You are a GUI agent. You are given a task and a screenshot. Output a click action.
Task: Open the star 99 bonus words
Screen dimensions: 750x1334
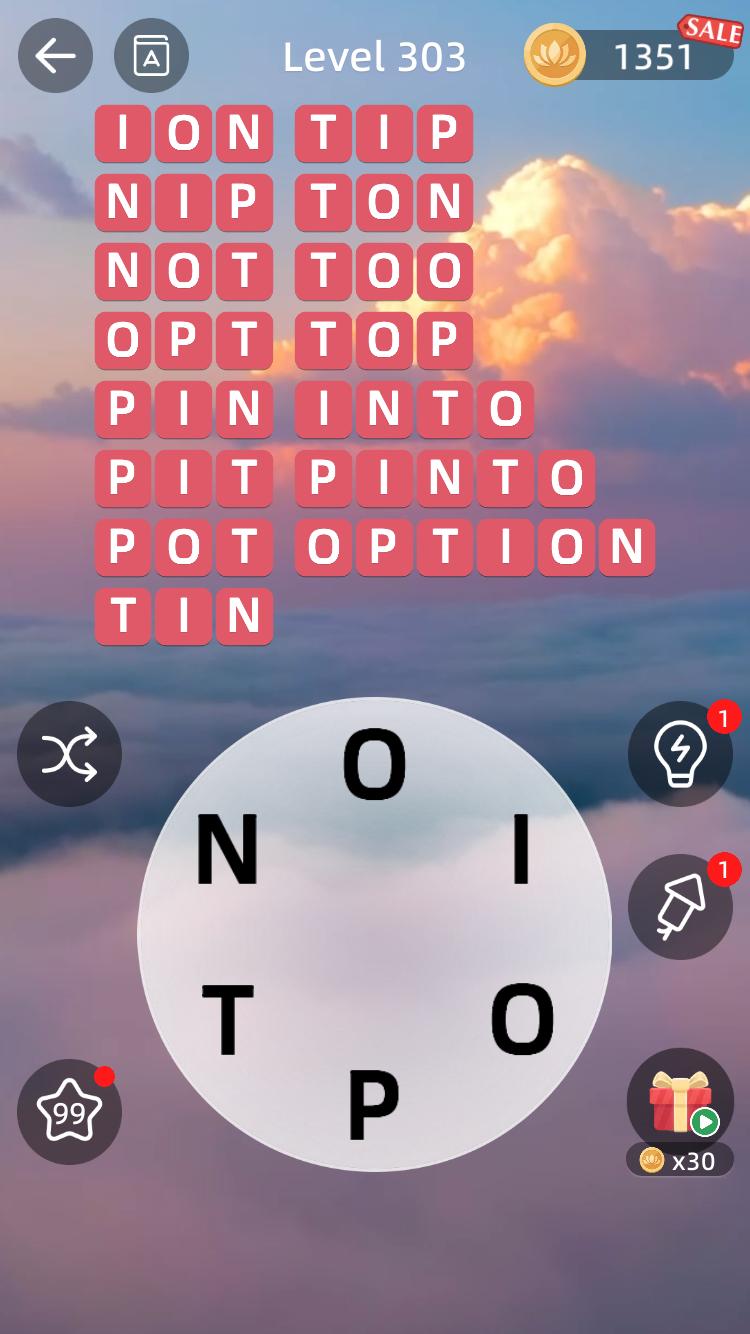pyautogui.click(x=69, y=1111)
